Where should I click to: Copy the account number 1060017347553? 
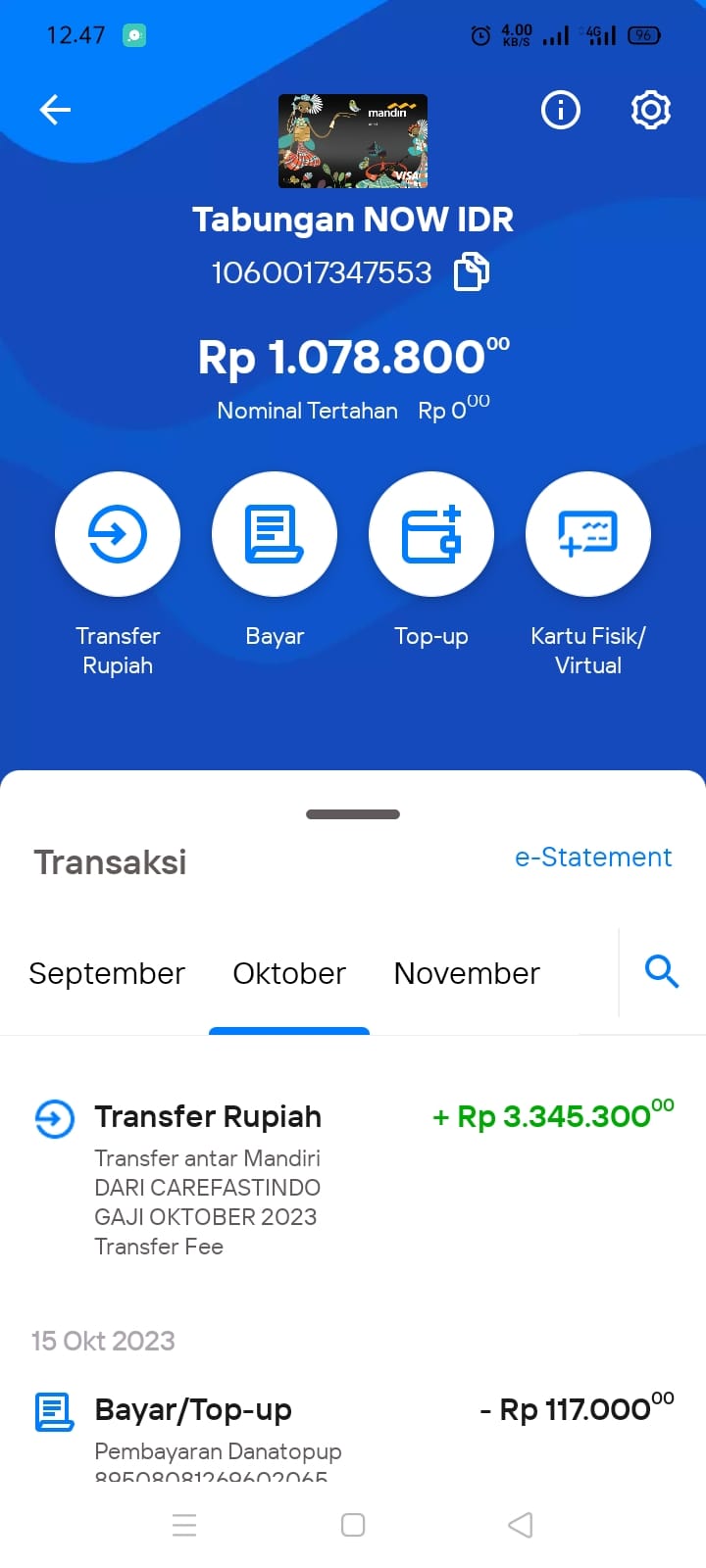(472, 271)
